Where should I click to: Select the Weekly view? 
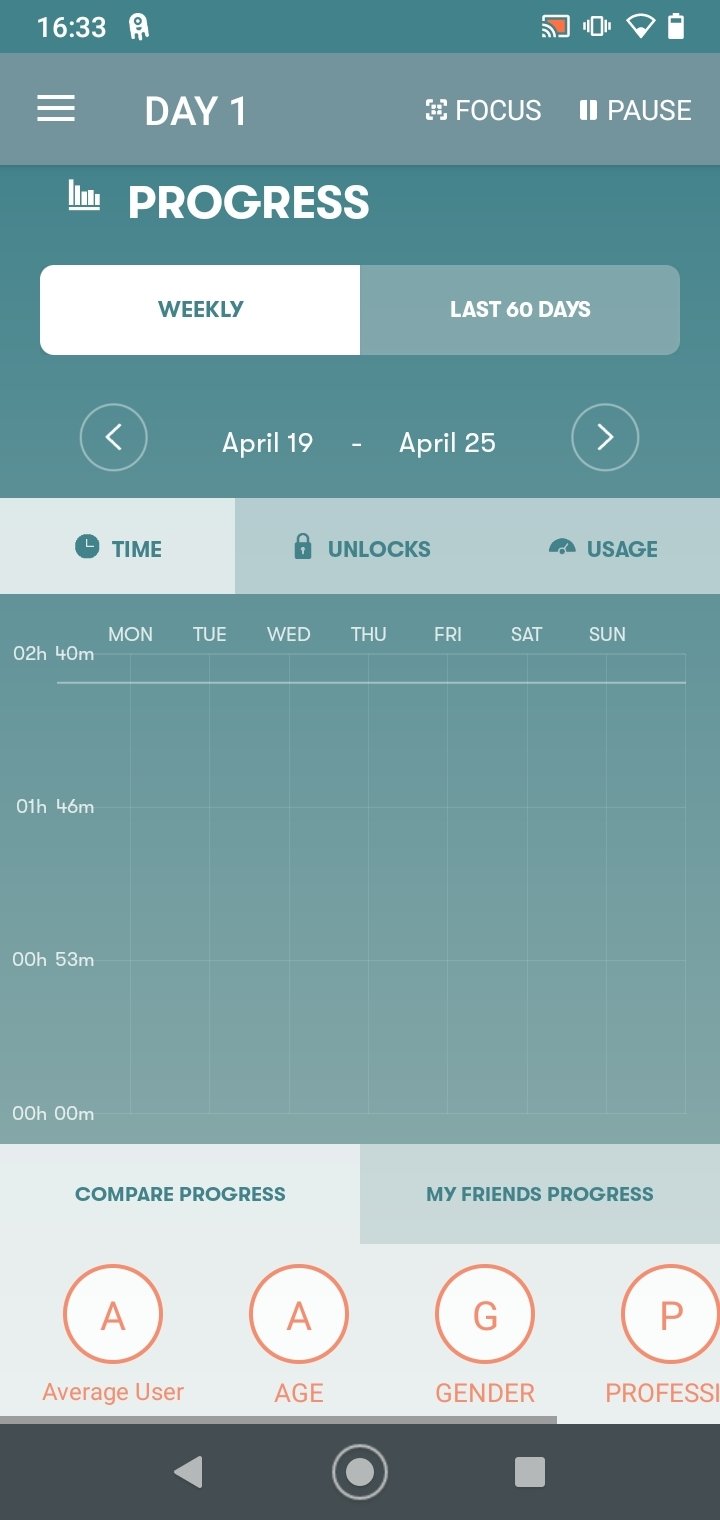click(200, 310)
